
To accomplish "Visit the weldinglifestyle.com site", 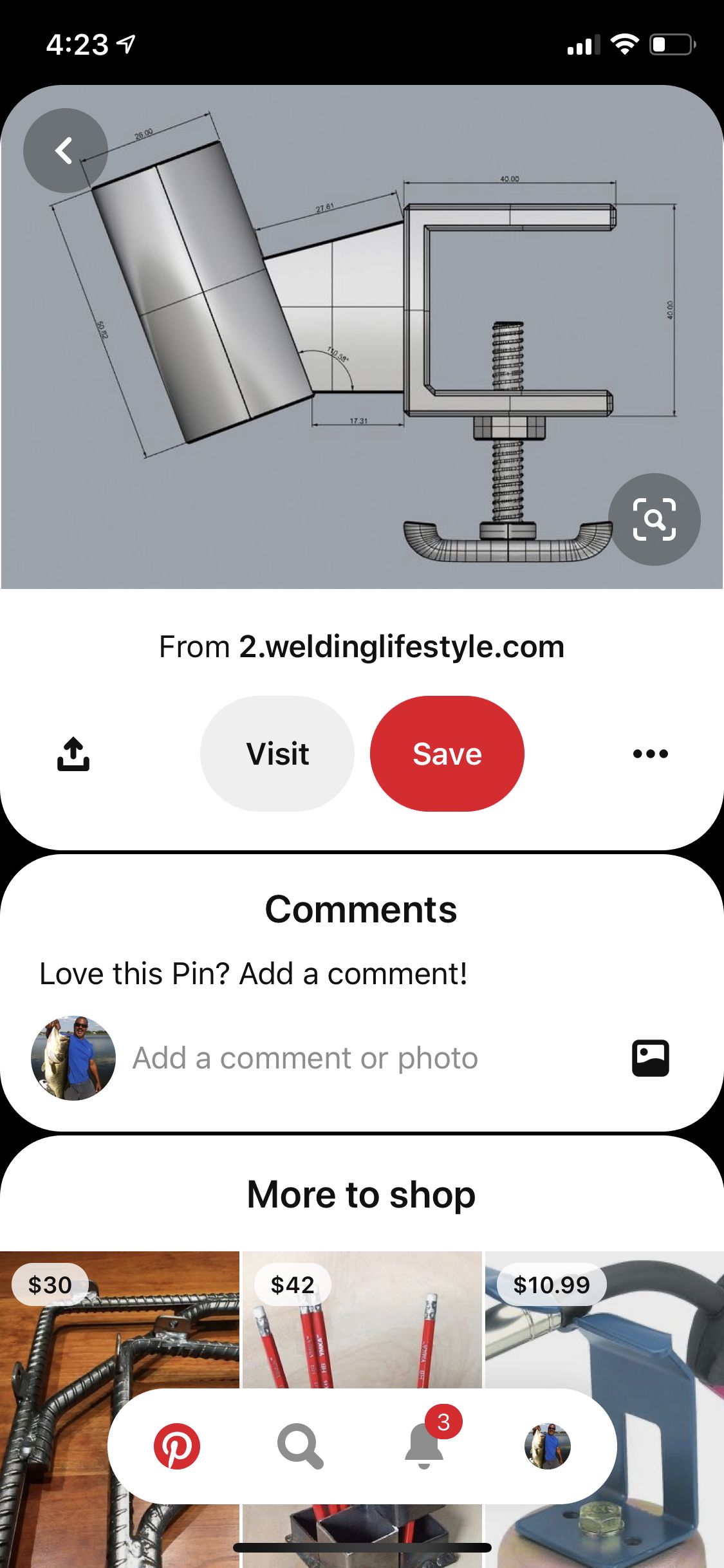I will tap(277, 754).
